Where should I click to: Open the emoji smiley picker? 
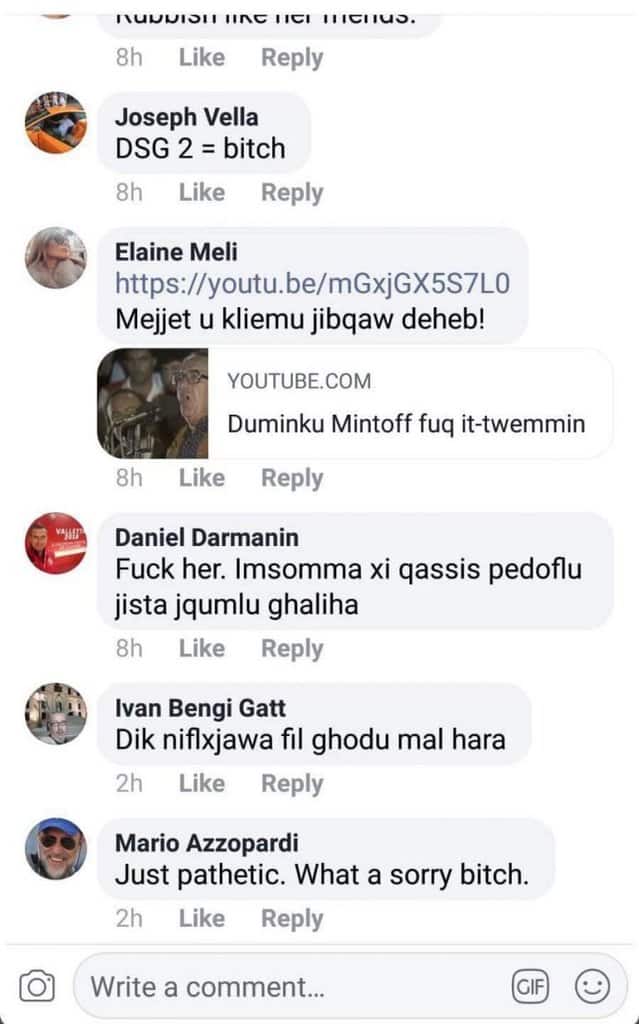coord(592,988)
